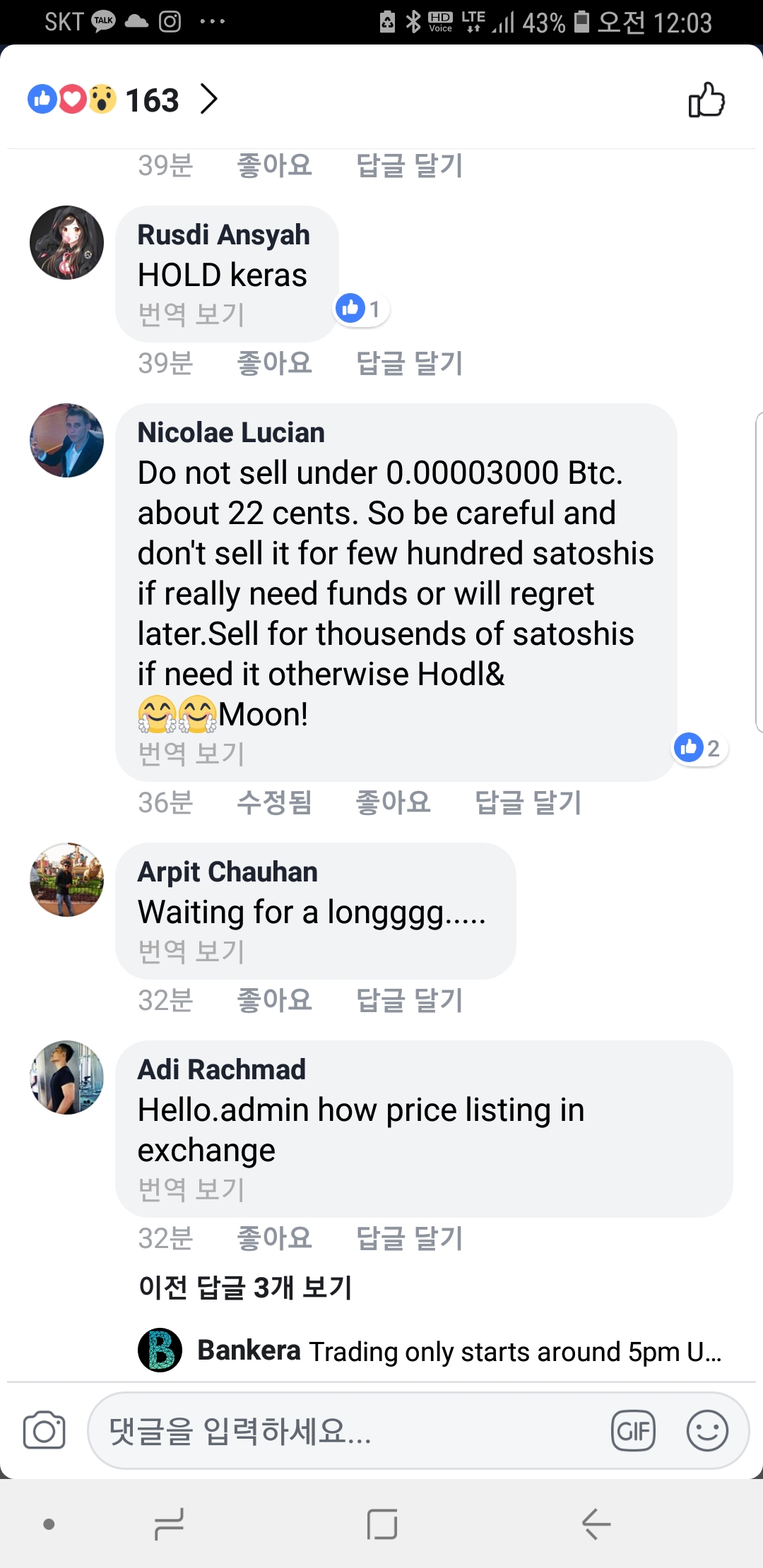The width and height of the screenshot is (763, 1568).
Task: Translate Arpit Chauhan's comment
Action: 191,951
